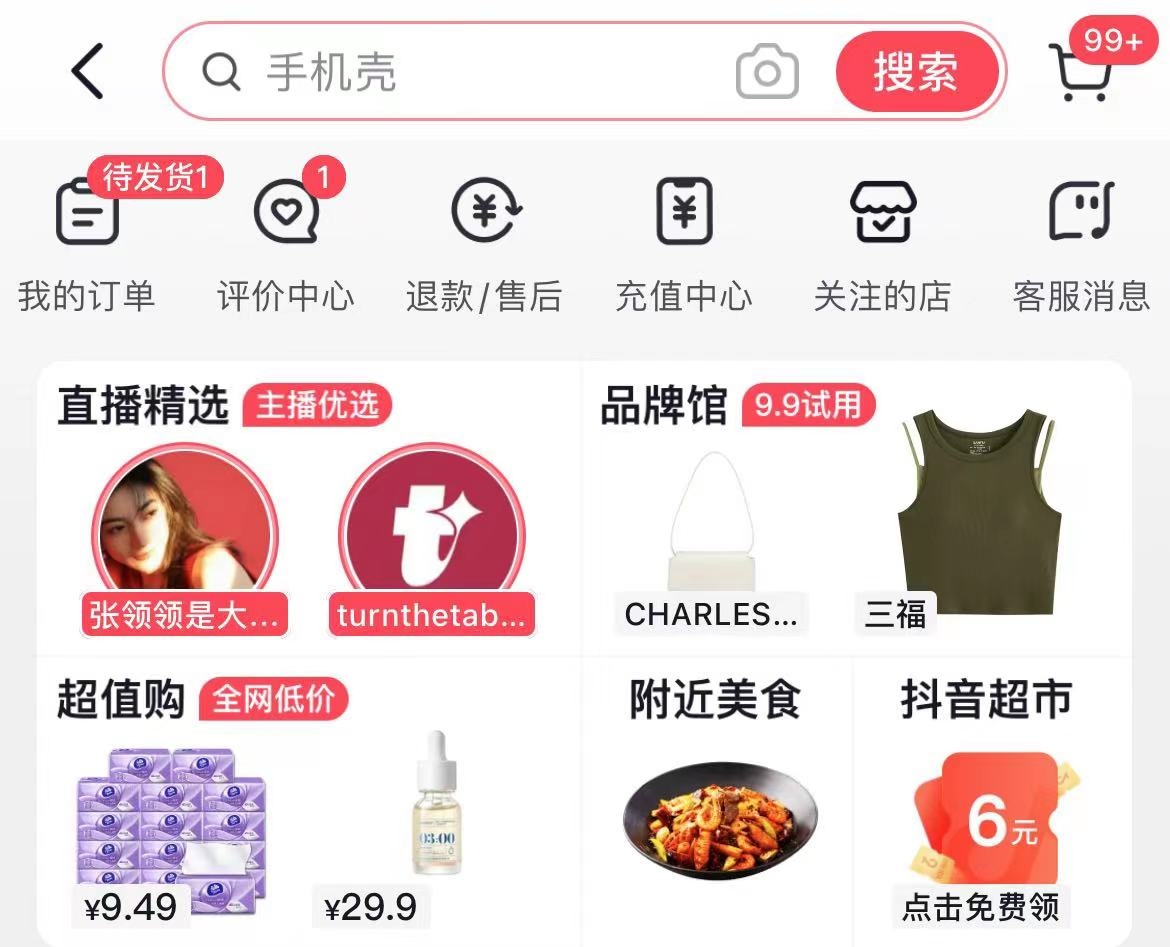The height and width of the screenshot is (947, 1170).
Task: View 关注的店 followed shops
Action: tap(882, 240)
